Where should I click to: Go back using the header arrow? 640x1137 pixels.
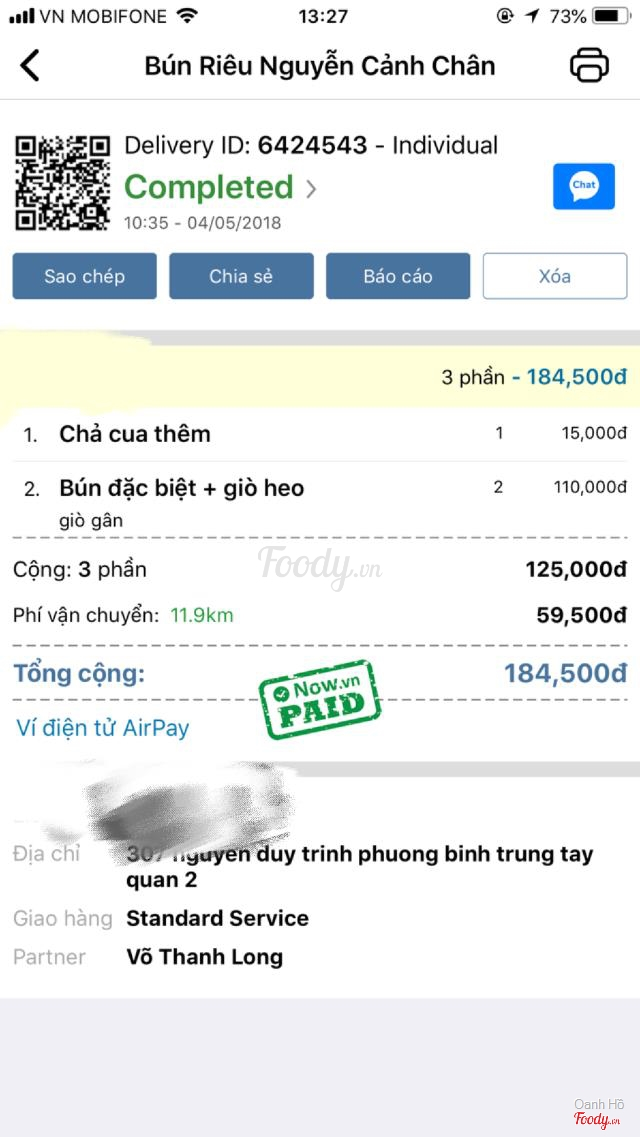point(30,66)
